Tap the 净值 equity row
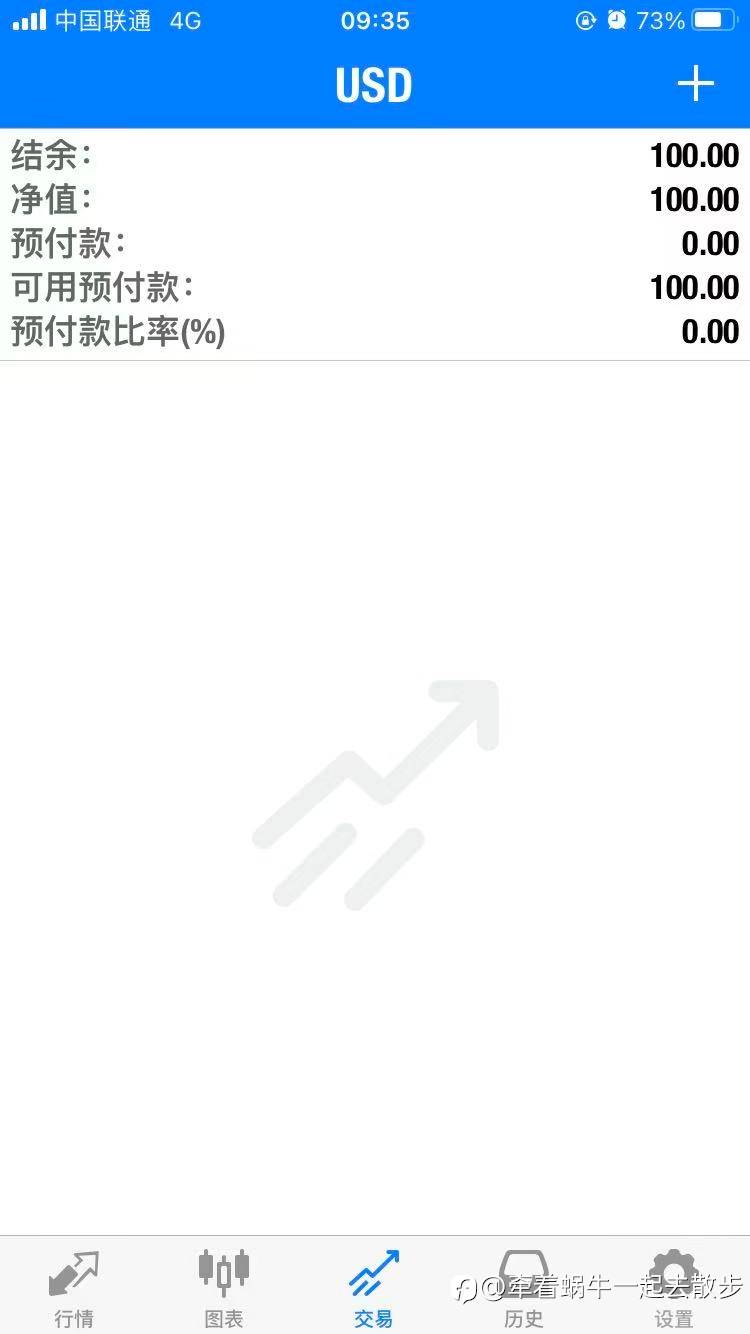750x1334 pixels. coord(375,199)
